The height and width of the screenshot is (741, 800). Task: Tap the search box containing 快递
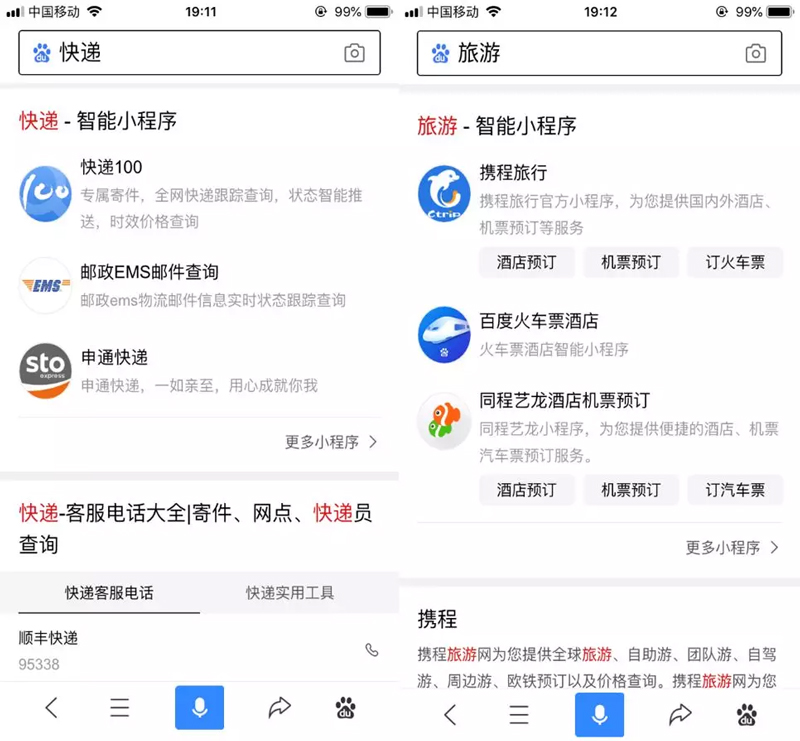point(190,53)
